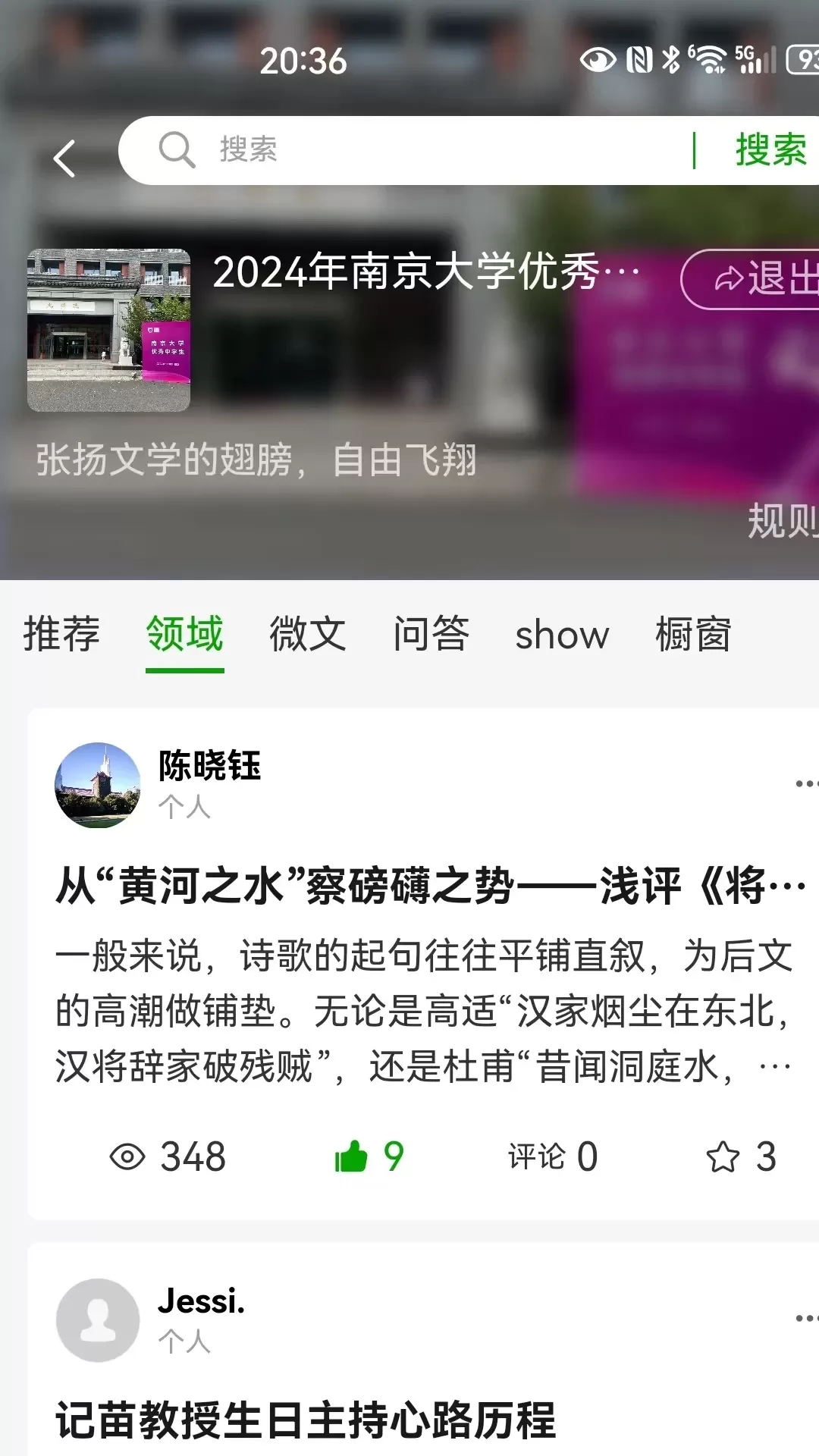Go back using the arrow icon
The width and height of the screenshot is (819, 1456).
click(65, 158)
